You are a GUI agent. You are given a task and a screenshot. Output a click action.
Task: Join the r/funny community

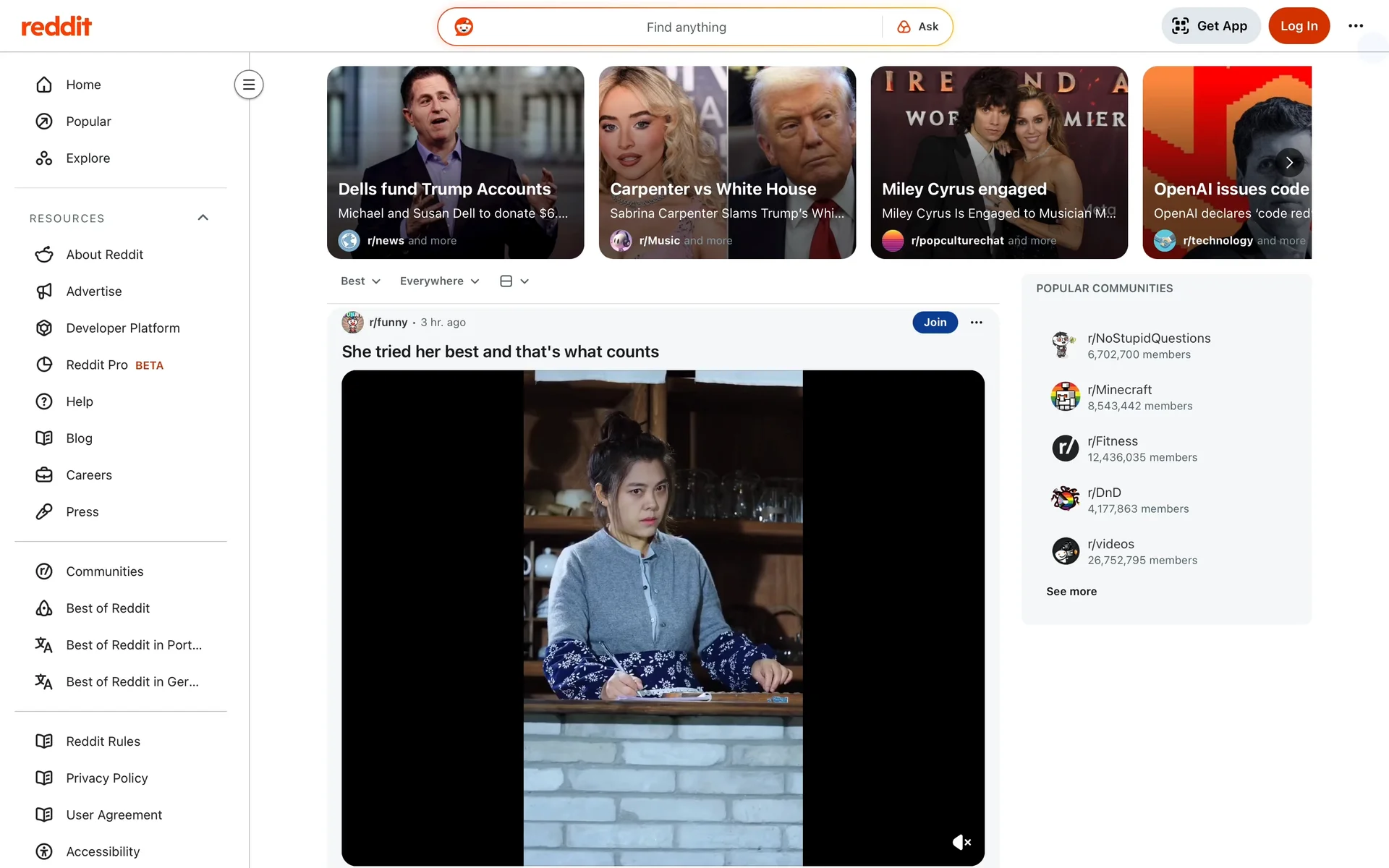click(x=935, y=323)
